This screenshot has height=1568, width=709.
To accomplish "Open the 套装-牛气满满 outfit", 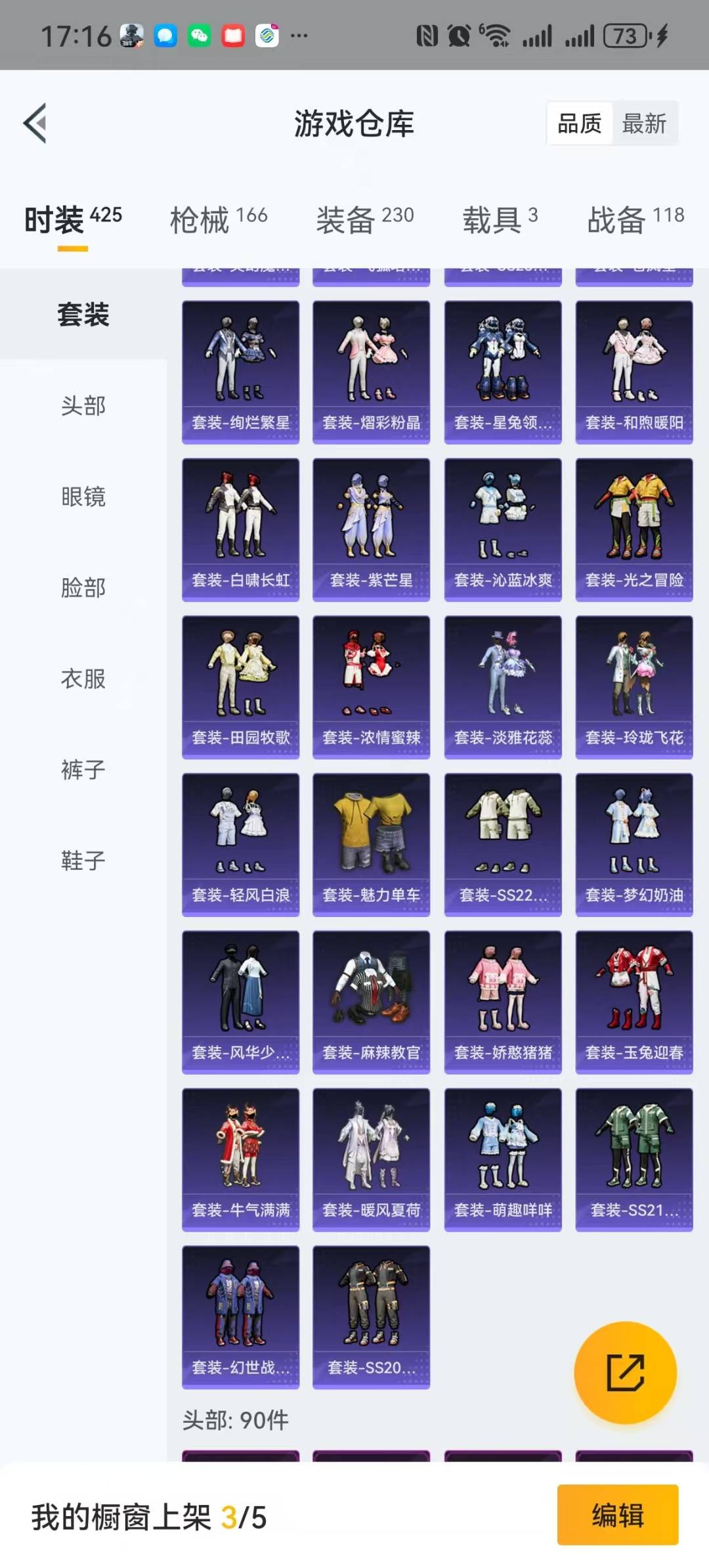I will click(x=240, y=1159).
